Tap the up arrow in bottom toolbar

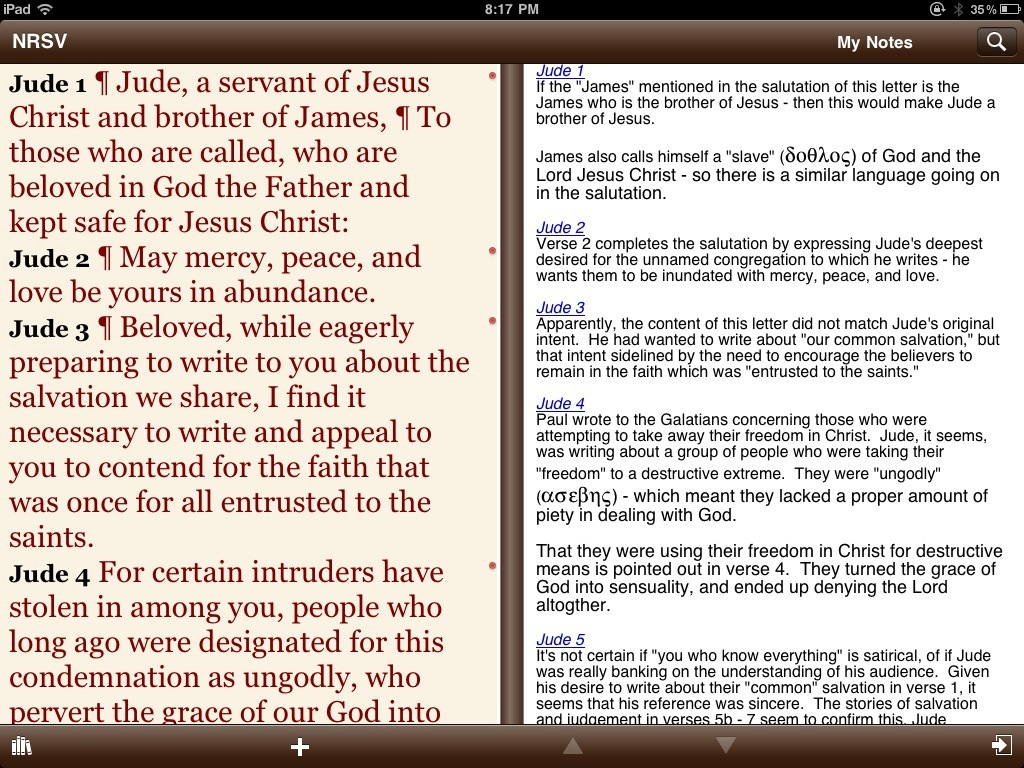pyautogui.click(x=573, y=746)
